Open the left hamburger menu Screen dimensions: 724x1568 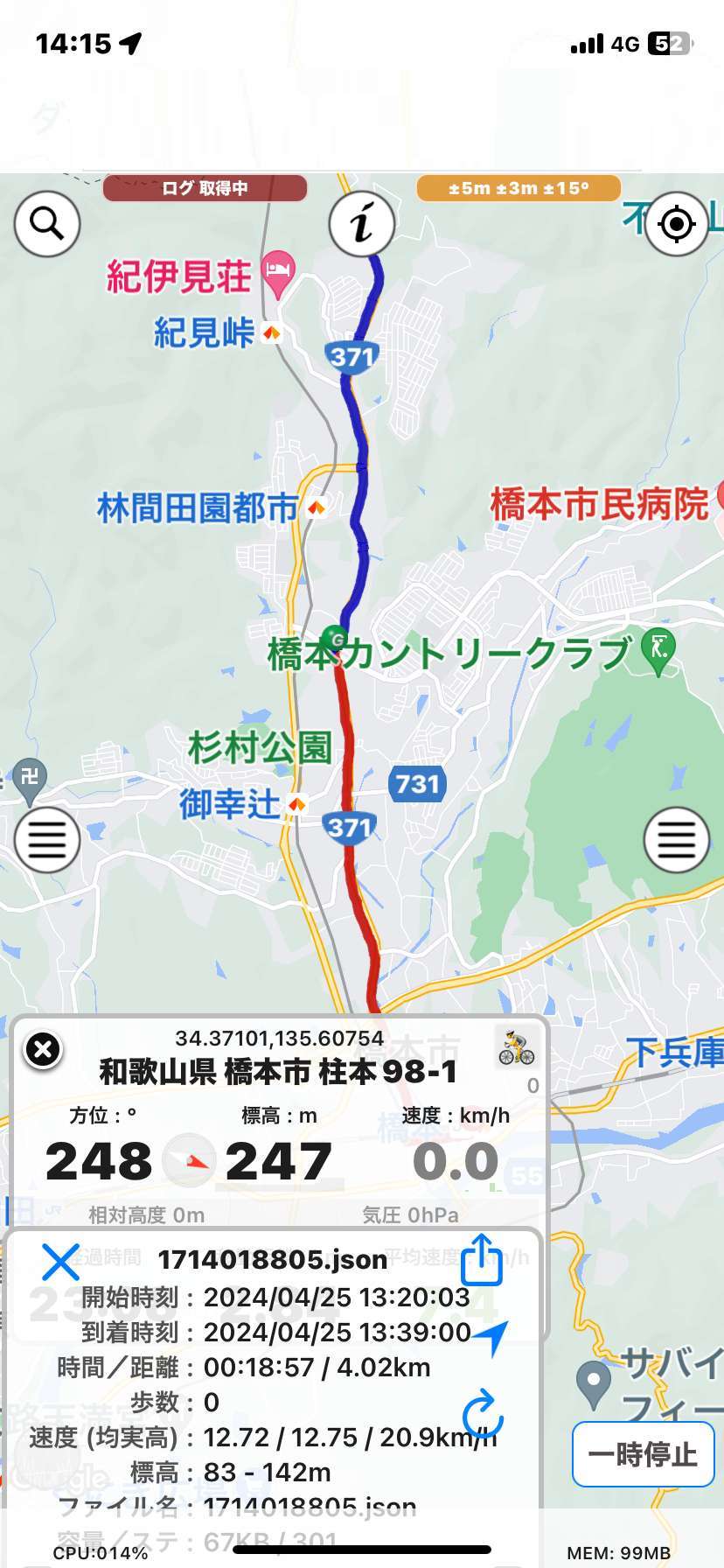tap(47, 840)
